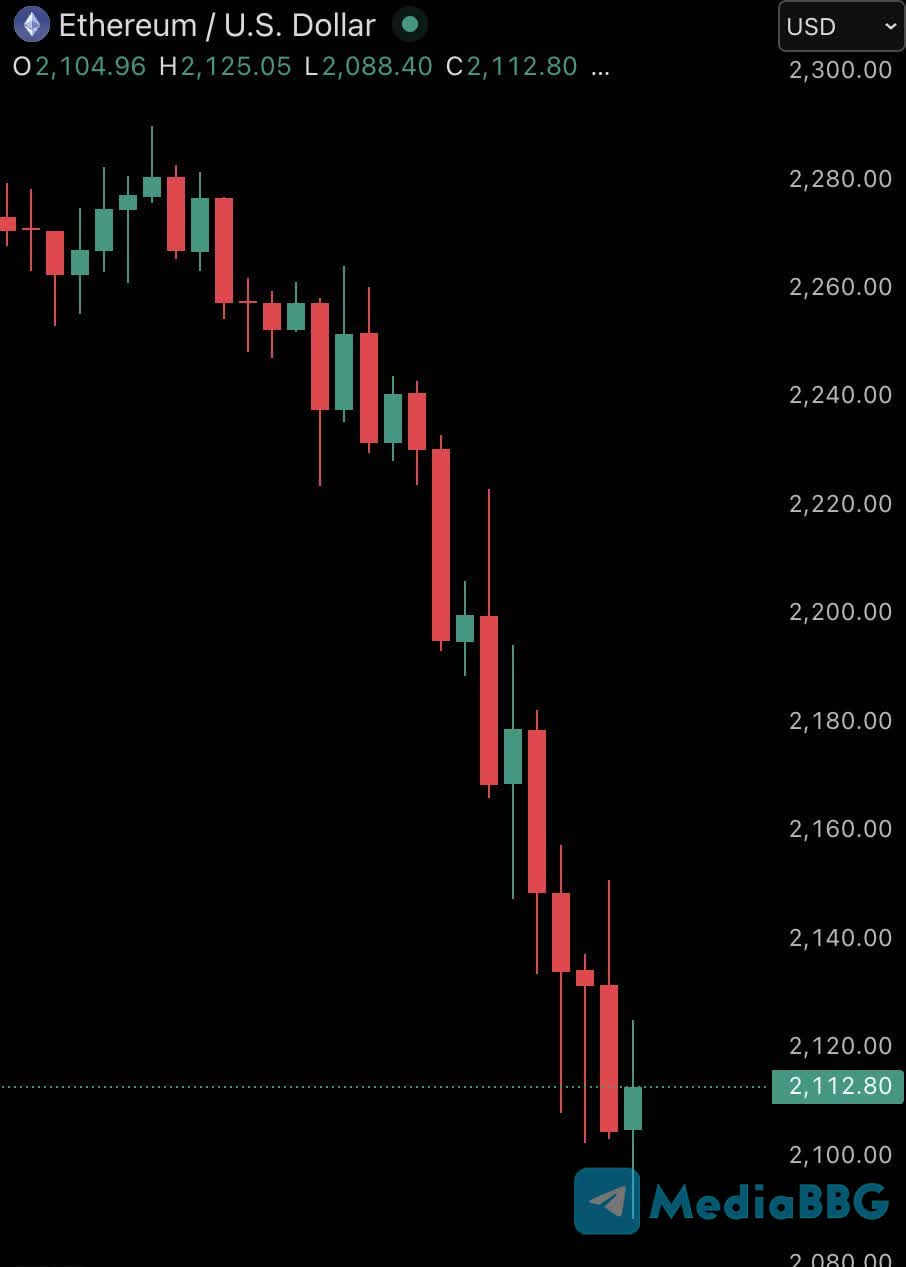Viewport: 906px width, 1267px height.
Task: Open the USD currency dropdown
Action: [x=841, y=27]
